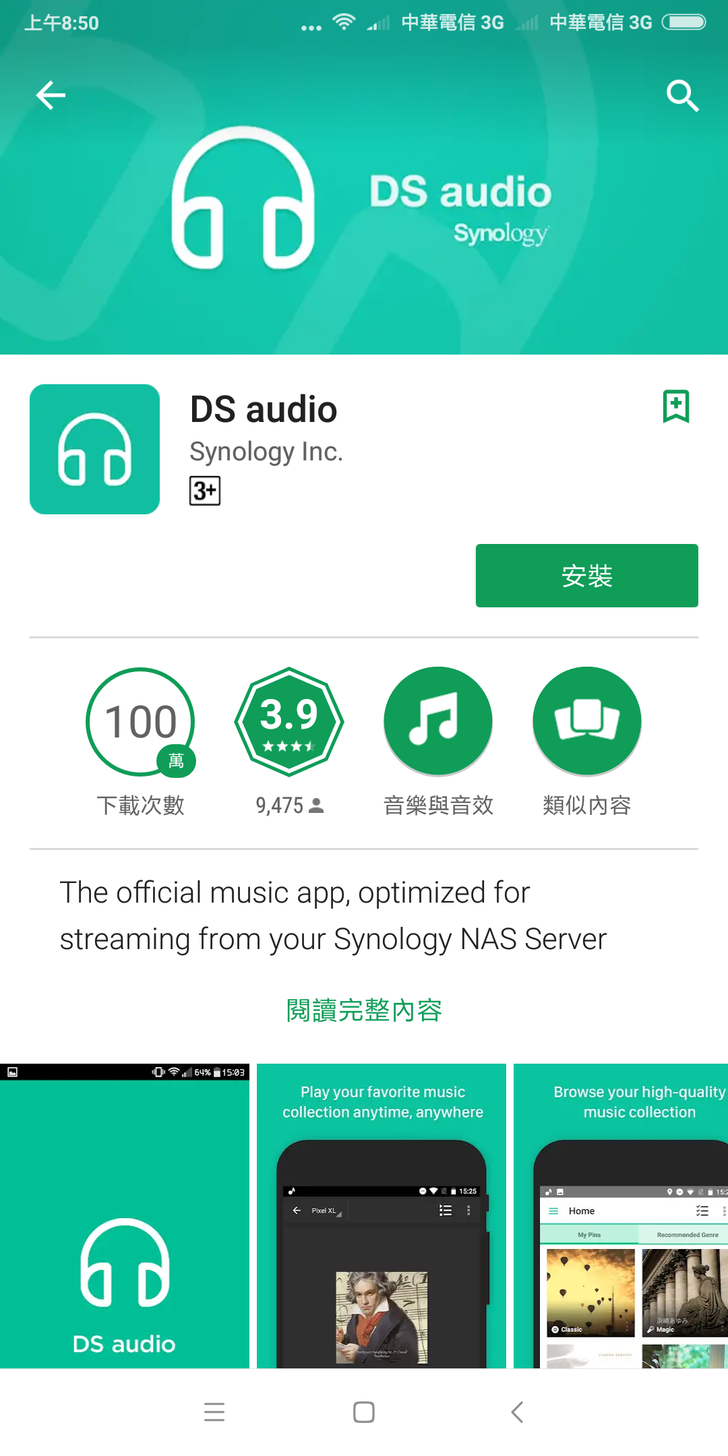Open the search magnifier icon

[x=682, y=95]
